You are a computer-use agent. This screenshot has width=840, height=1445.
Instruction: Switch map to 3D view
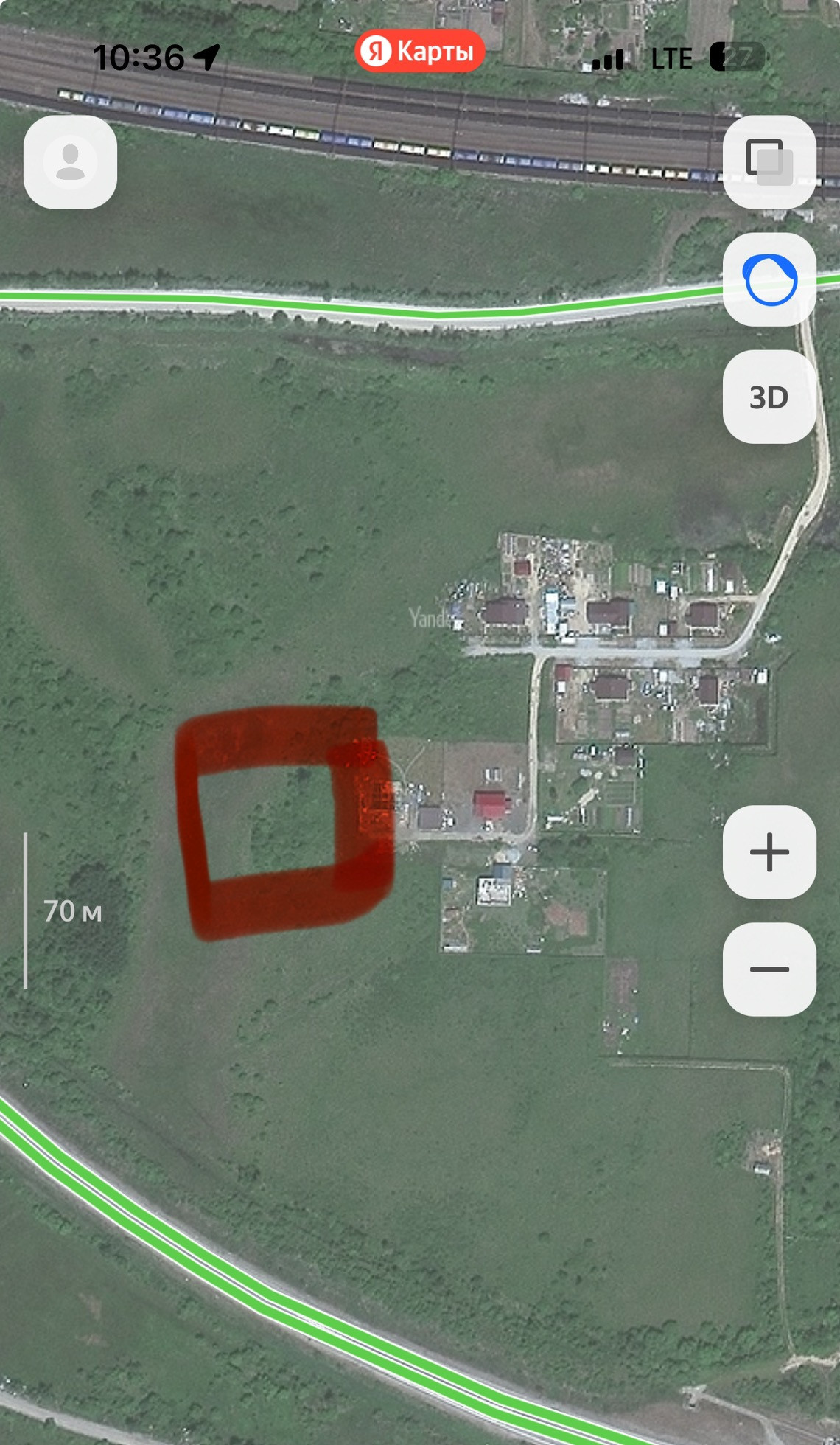[769, 397]
